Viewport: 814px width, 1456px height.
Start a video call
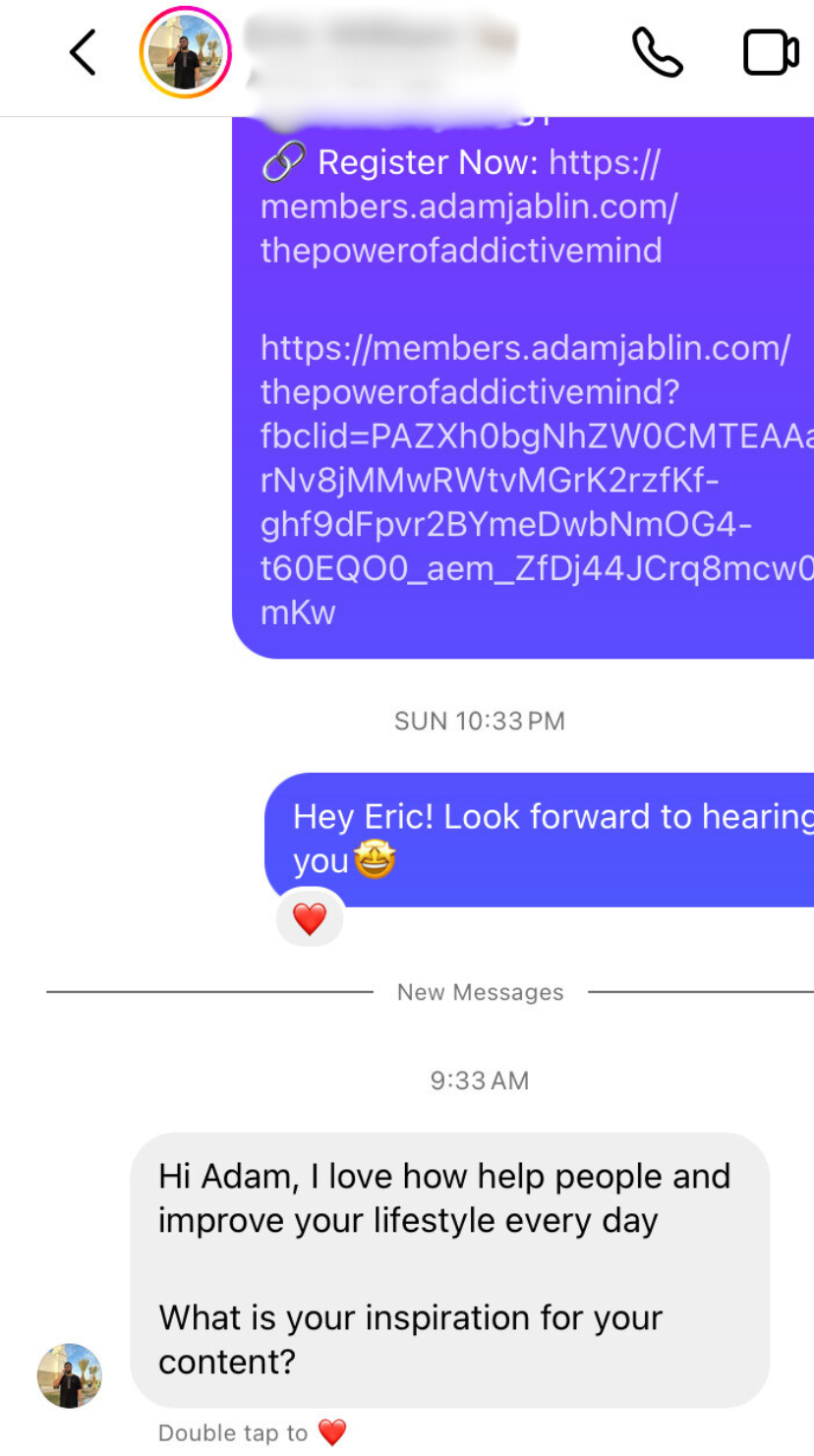click(770, 52)
